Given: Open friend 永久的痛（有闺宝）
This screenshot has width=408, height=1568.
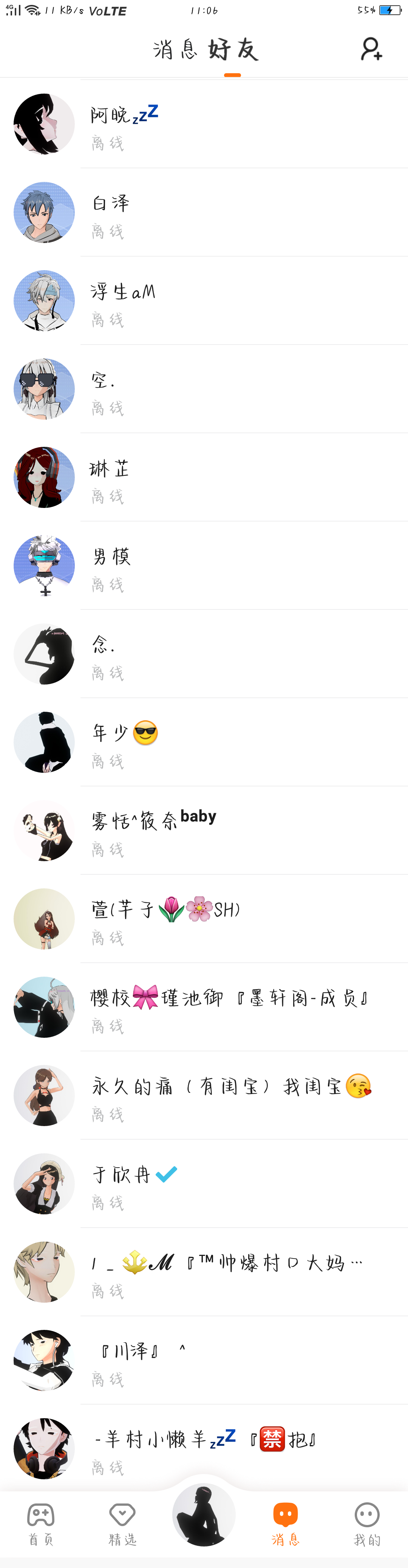Looking at the screenshot, I should coord(204,1095).
